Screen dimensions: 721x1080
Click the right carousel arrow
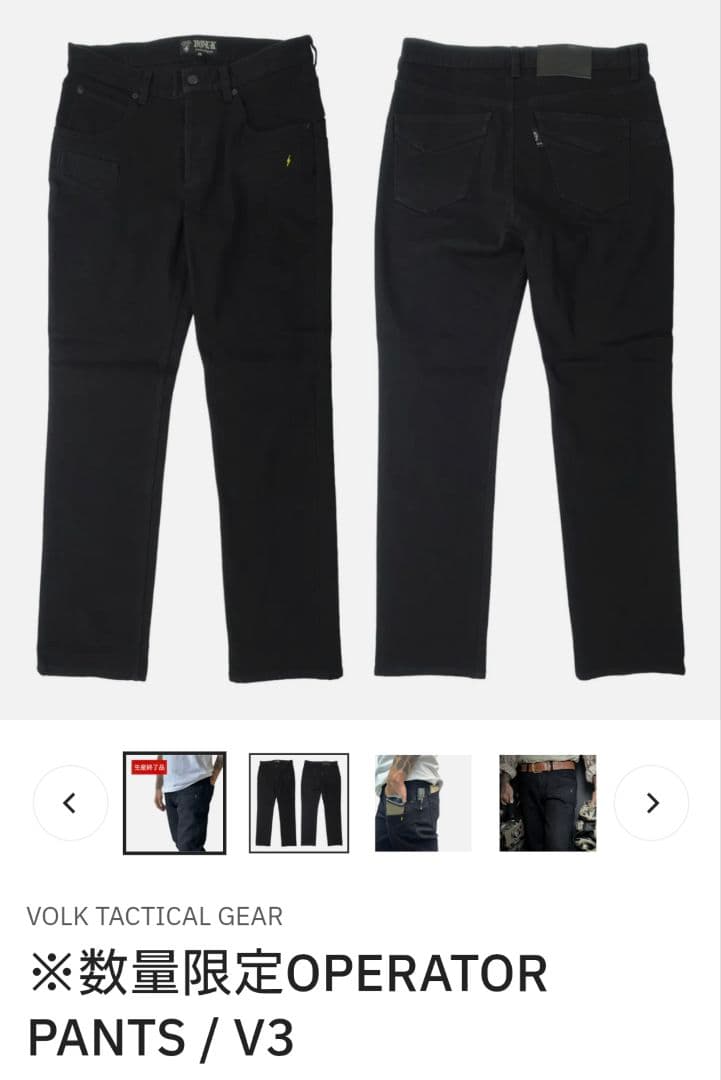652,801
